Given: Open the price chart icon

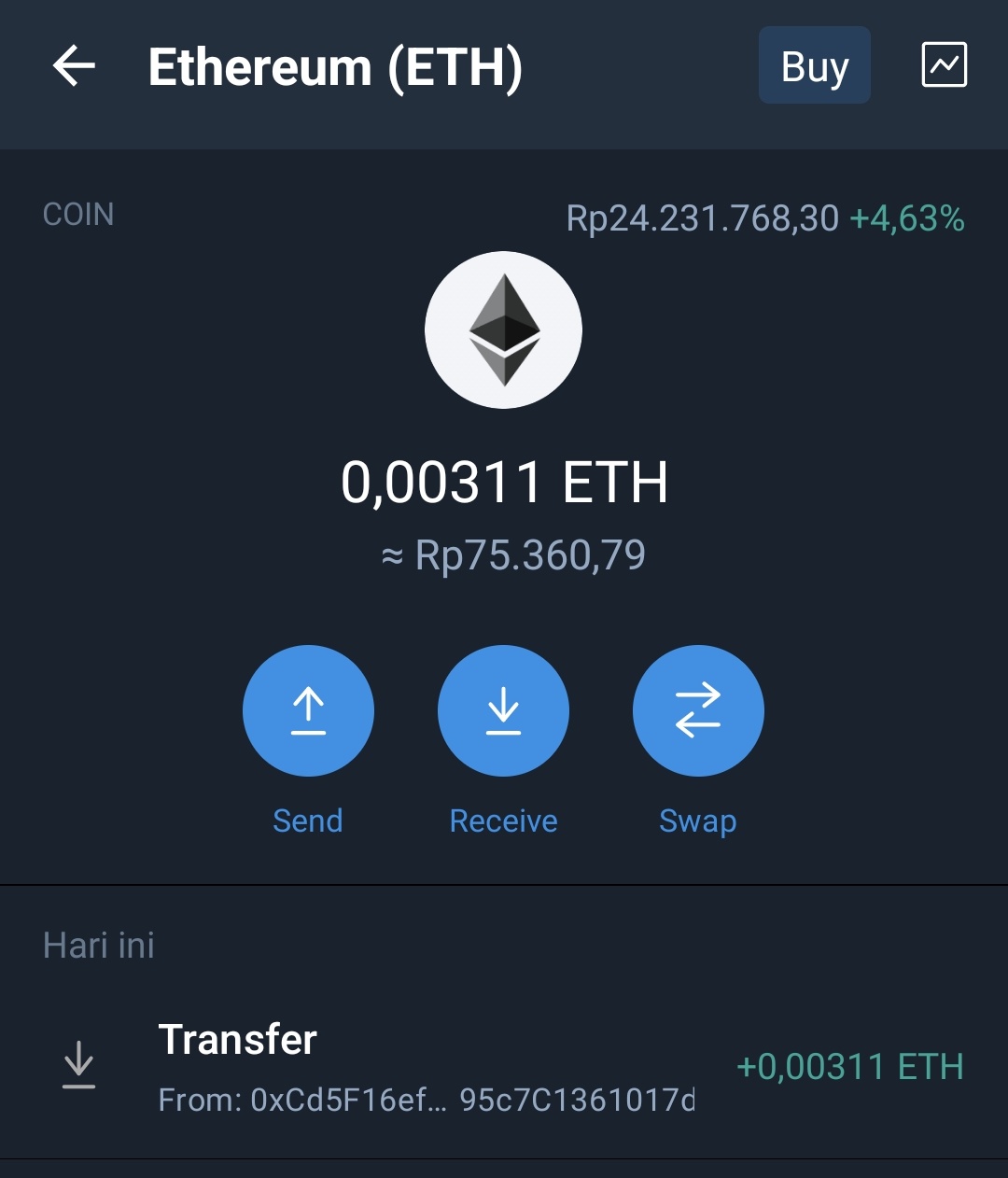Looking at the screenshot, I should click(x=944, y=65).
